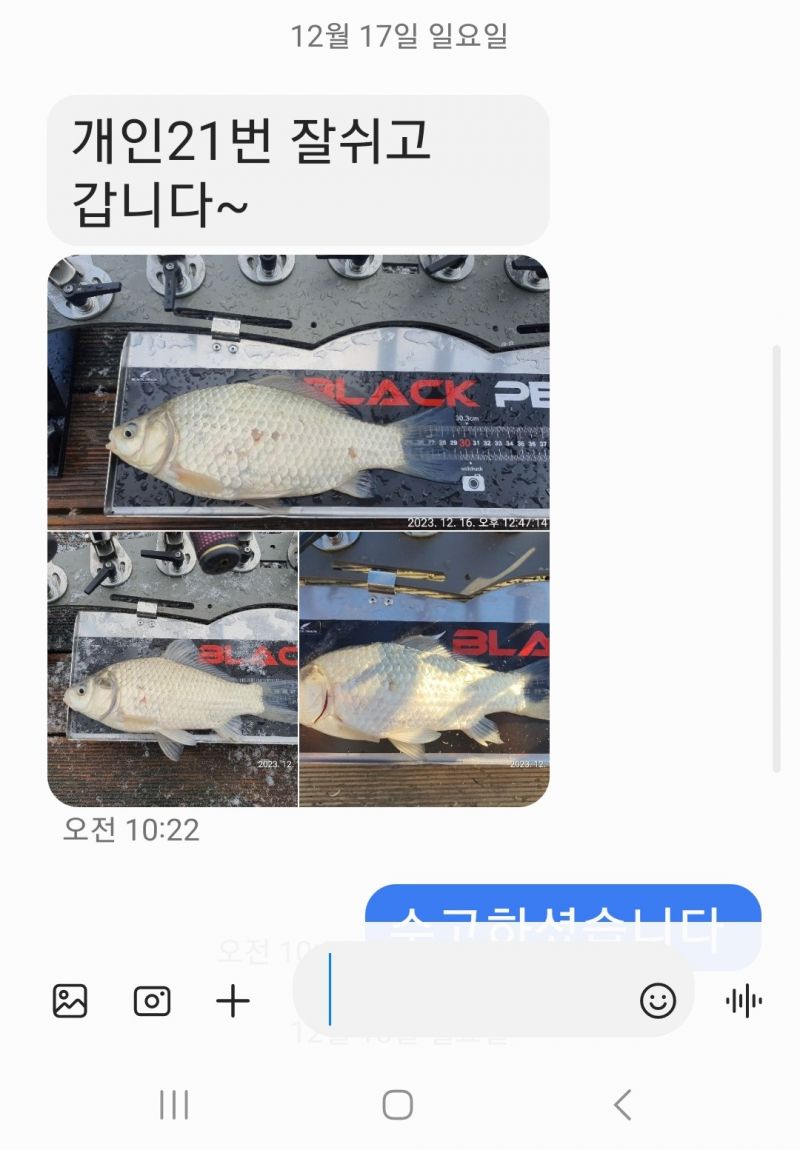
Task: Open the gallery image picker
Action: pos(70,1001)
